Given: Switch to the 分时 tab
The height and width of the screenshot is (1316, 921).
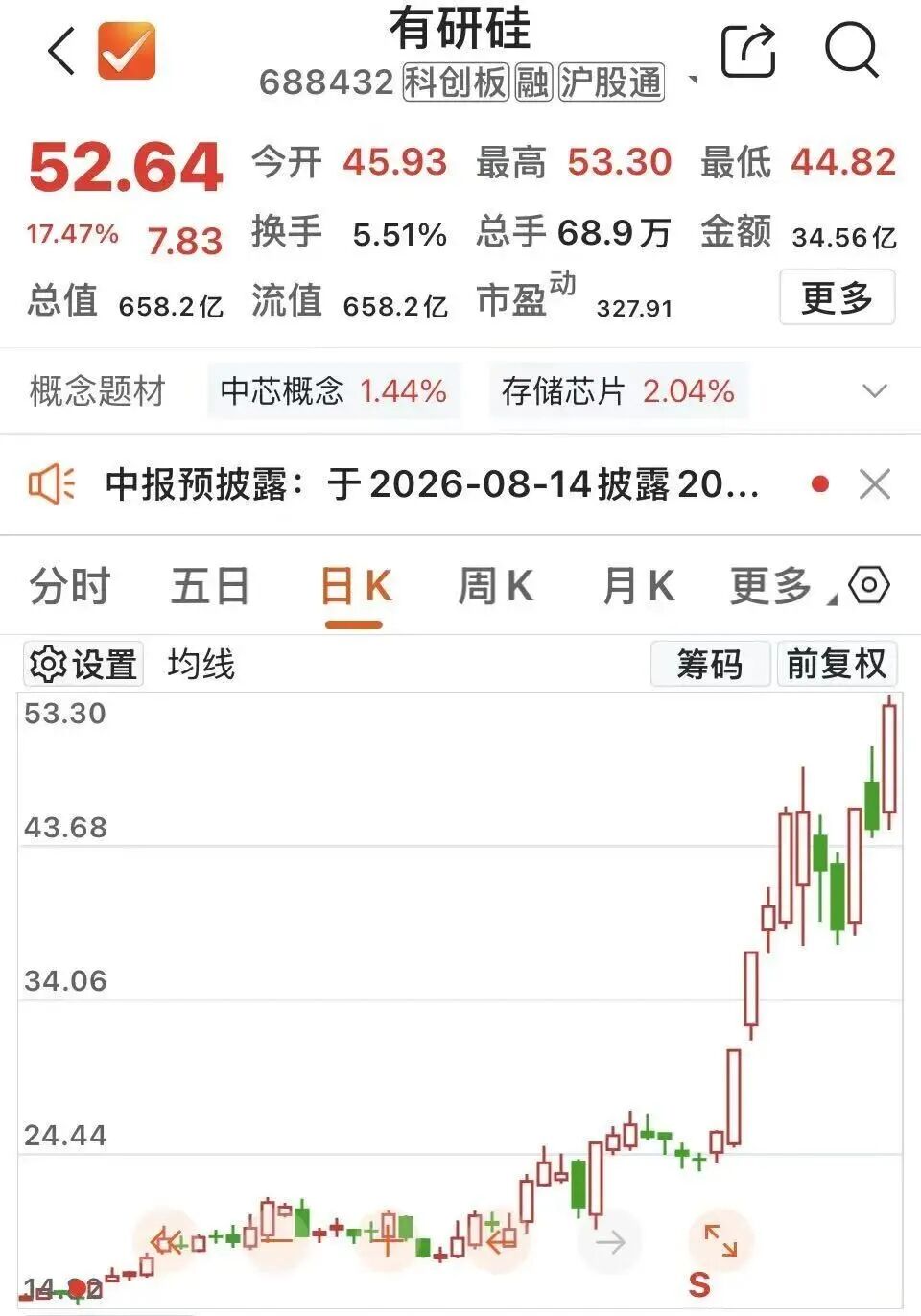Looking at the screenshot, I should (x=70, y=586).
